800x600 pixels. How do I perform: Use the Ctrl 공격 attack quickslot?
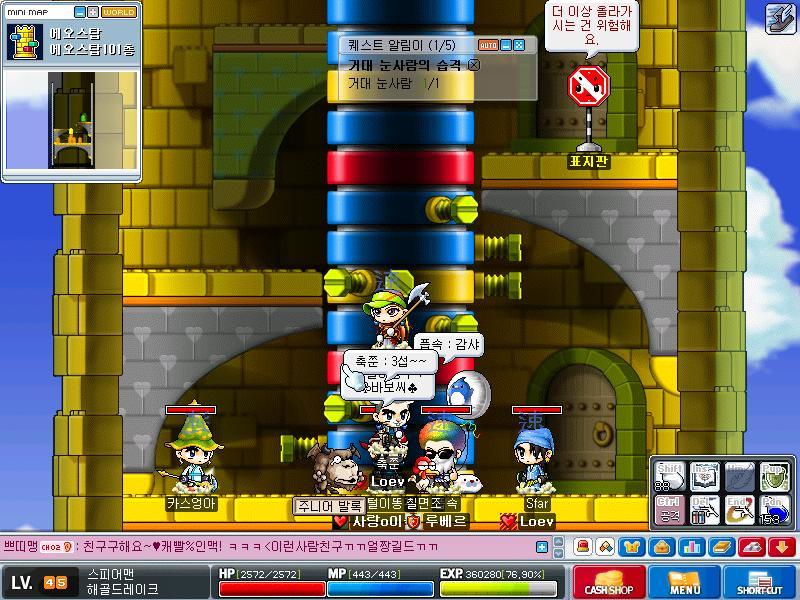click(x=669, y=508)
